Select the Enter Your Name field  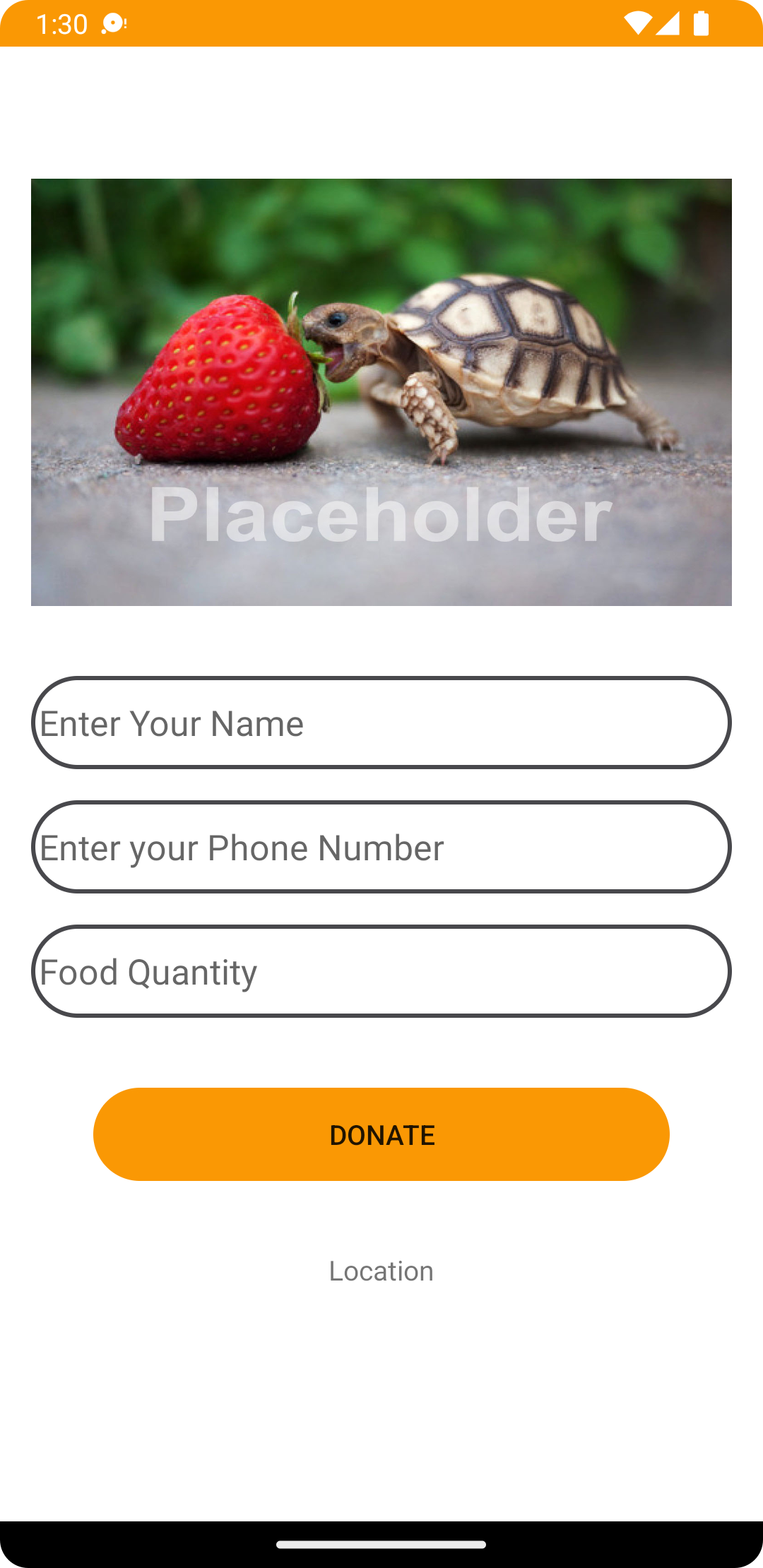(x=381, y=722)
